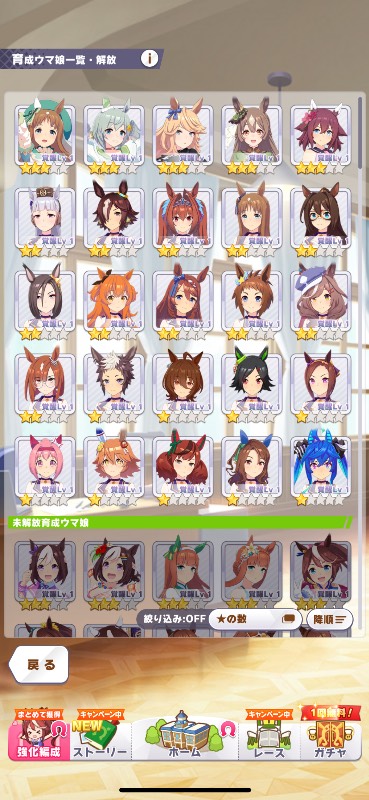The image size is (369, 800).
Task: Open the 絞り込み filter toggle
Action: coord(174,619)
